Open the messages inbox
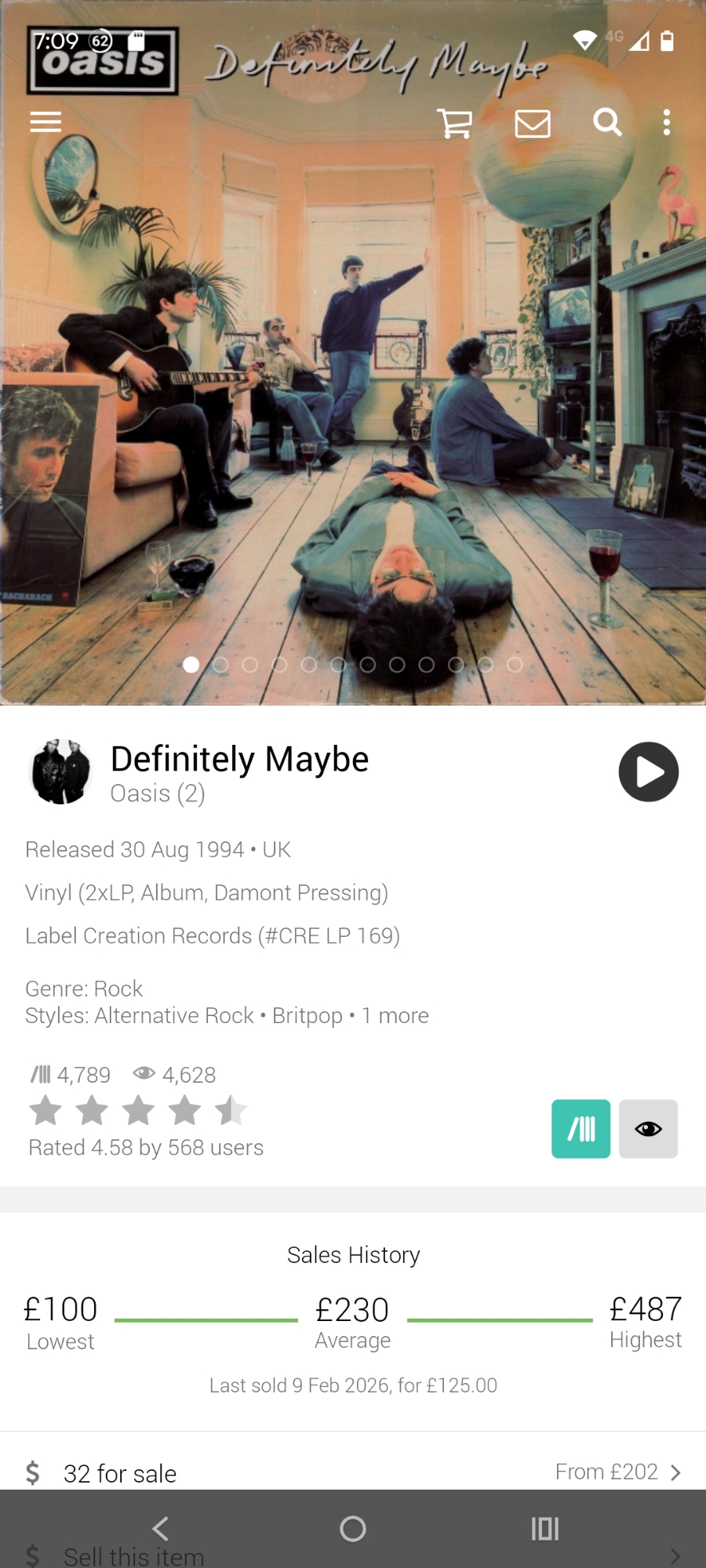 532,123
